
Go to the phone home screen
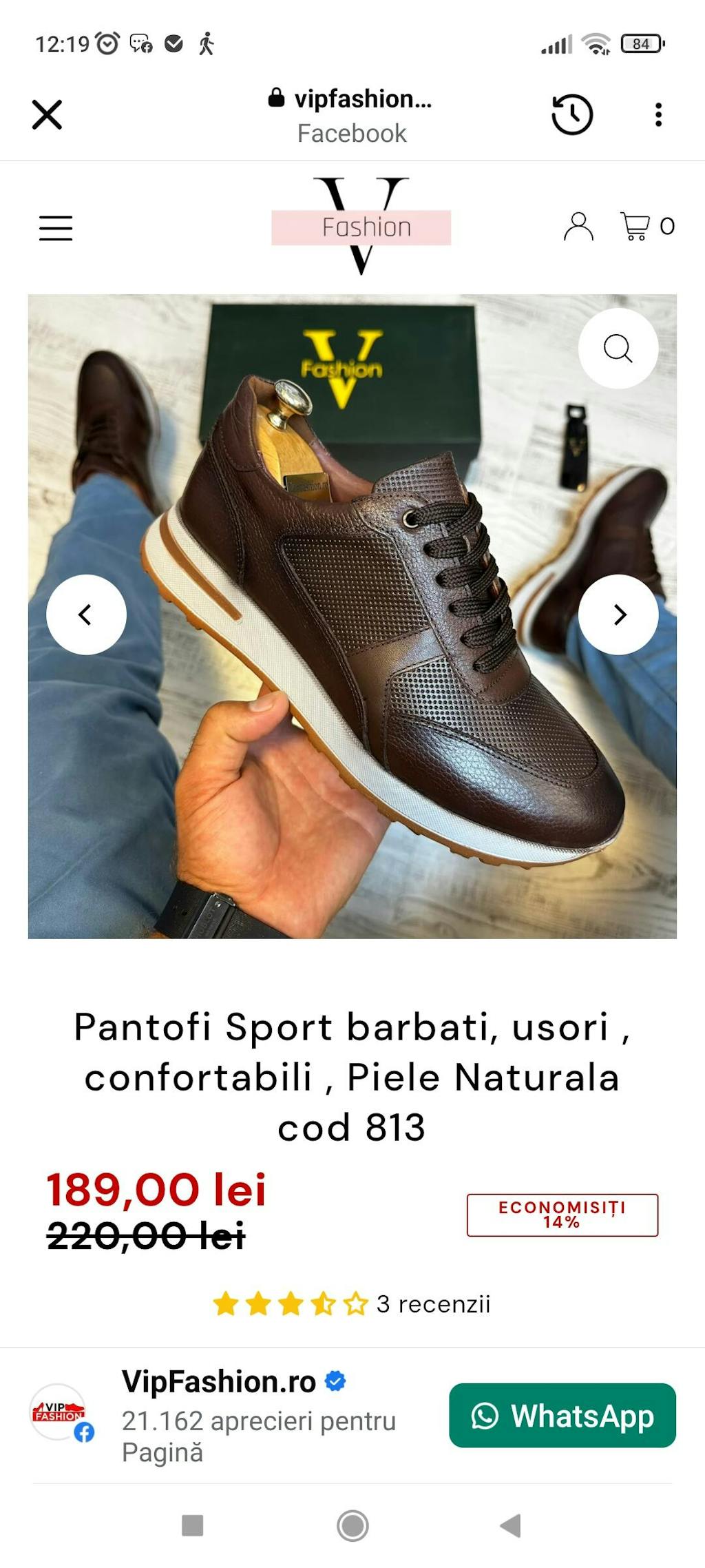click(x=352, y=1525)
